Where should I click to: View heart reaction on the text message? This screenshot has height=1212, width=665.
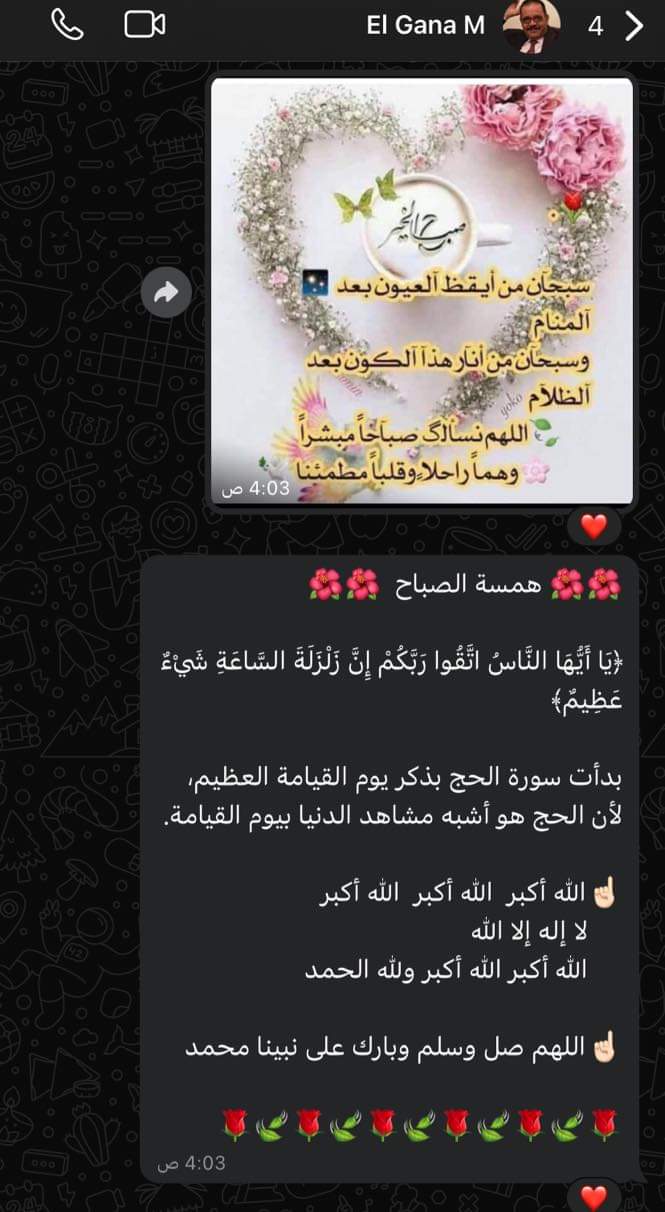point(594,1196)
